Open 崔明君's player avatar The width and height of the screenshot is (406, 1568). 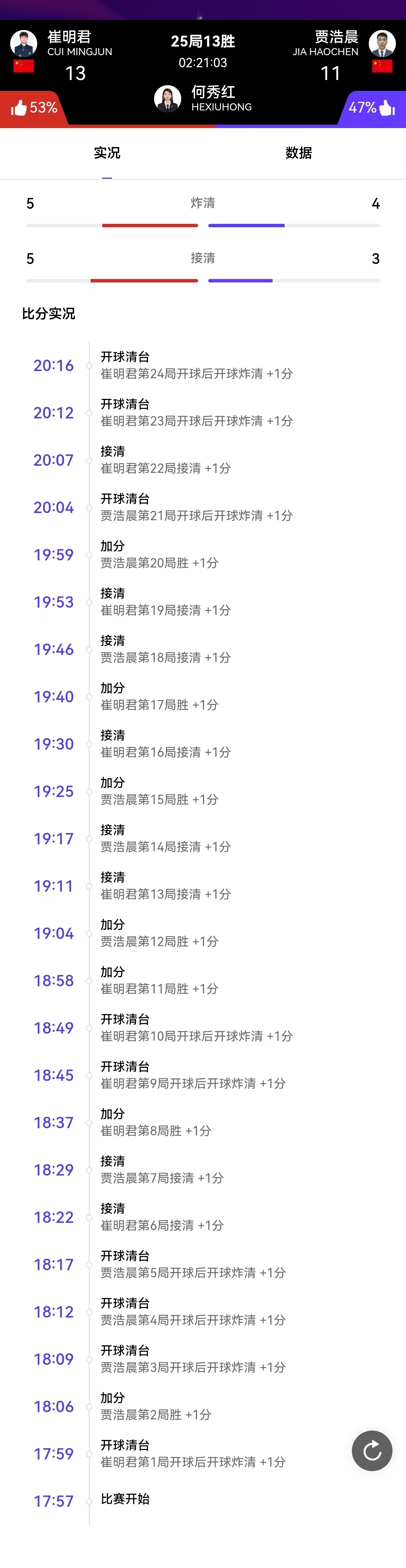coord(24,44)
